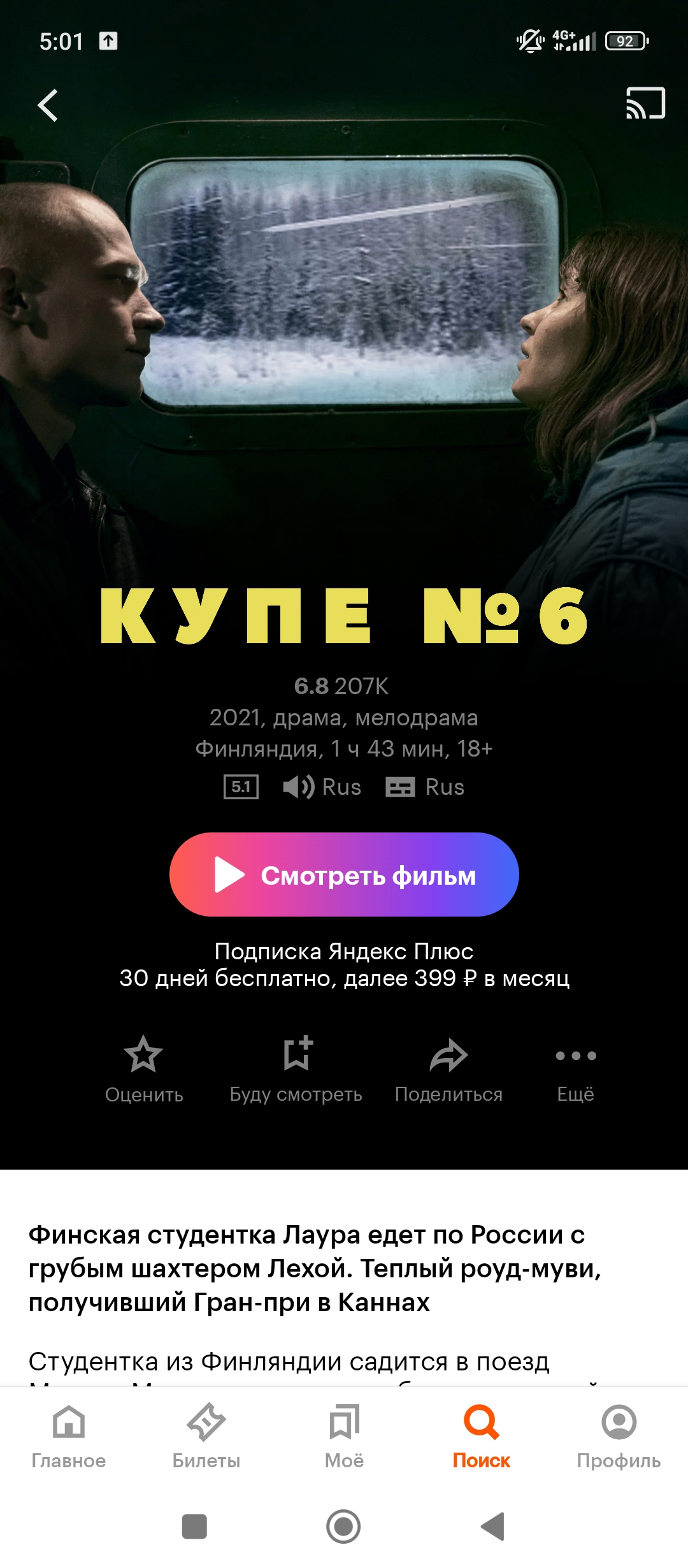Screen dimensions: 688x1568
Task: Rate the film with Оценить
Action: (144, 1070)
